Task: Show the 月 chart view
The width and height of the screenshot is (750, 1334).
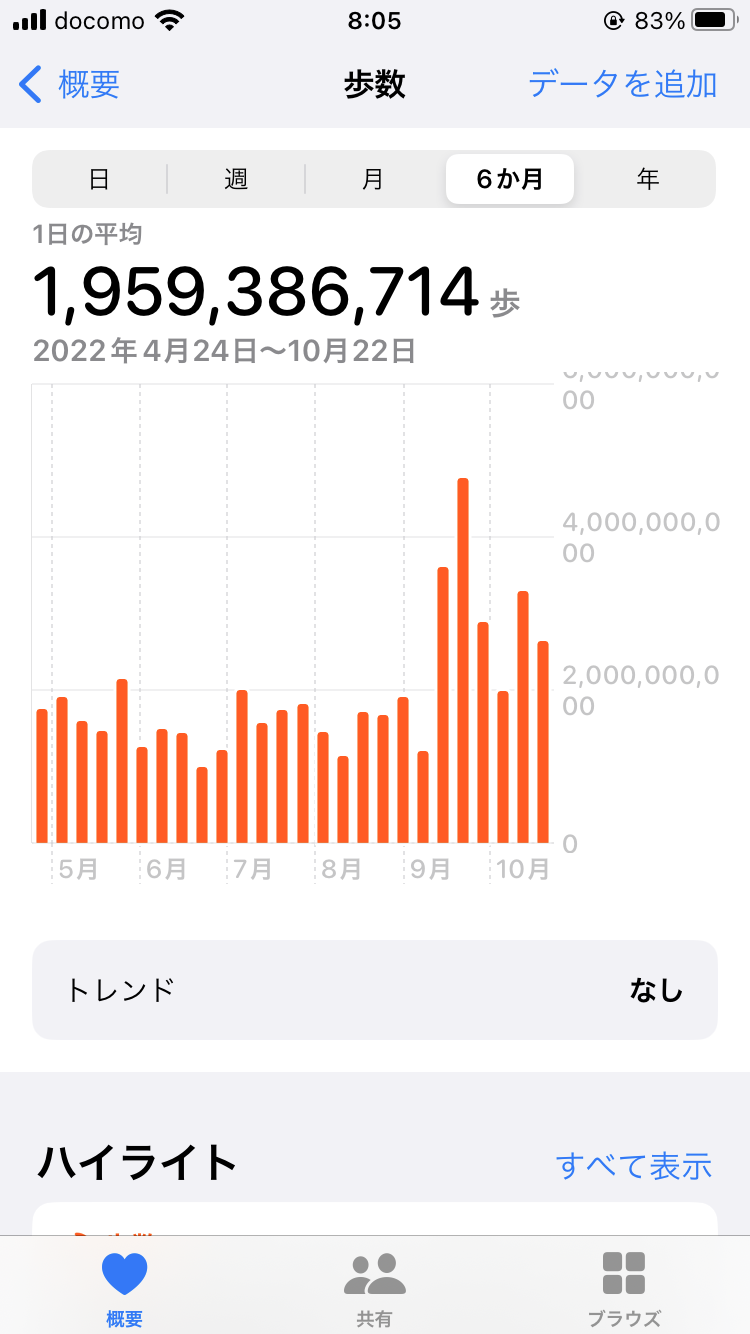Action: (373, 179)
